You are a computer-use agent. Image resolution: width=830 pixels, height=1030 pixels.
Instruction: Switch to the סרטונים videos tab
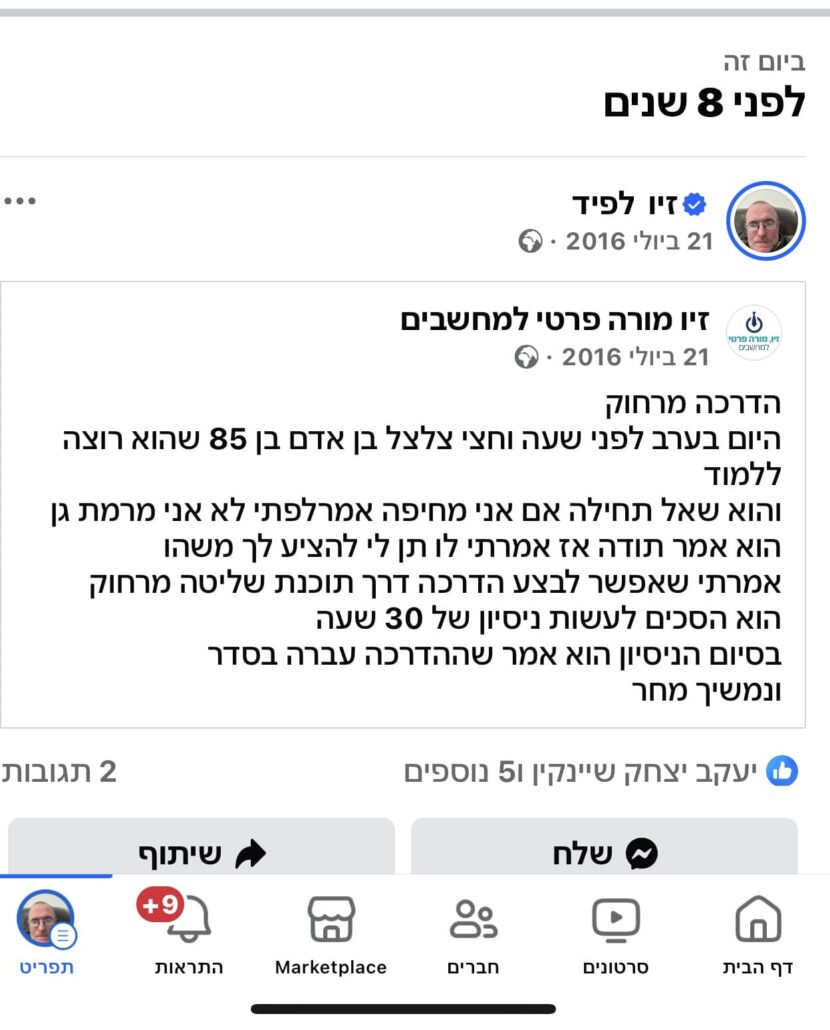point(616,935)
